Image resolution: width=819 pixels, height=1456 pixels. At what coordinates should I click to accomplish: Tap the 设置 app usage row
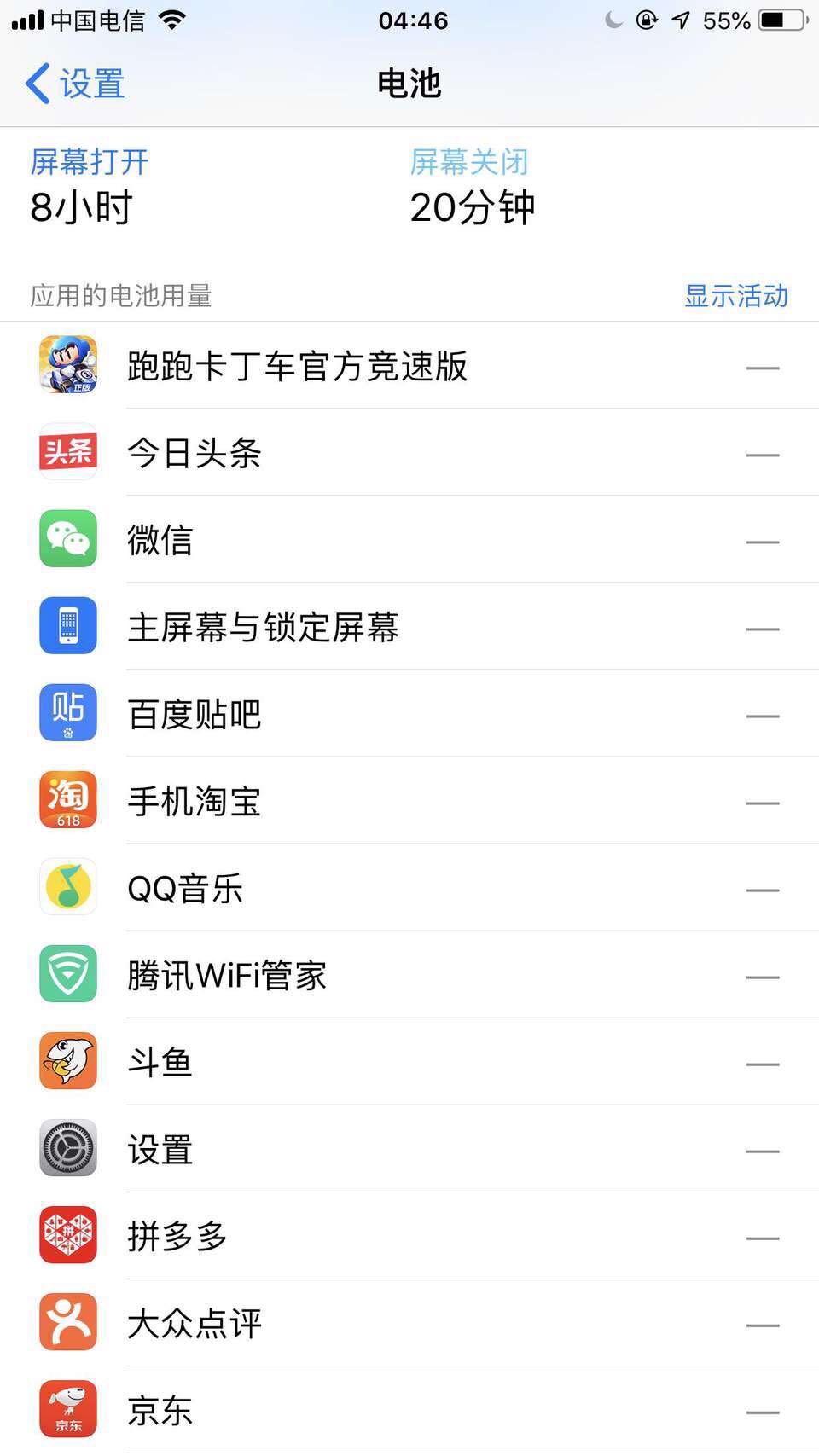click(409, 1149)
